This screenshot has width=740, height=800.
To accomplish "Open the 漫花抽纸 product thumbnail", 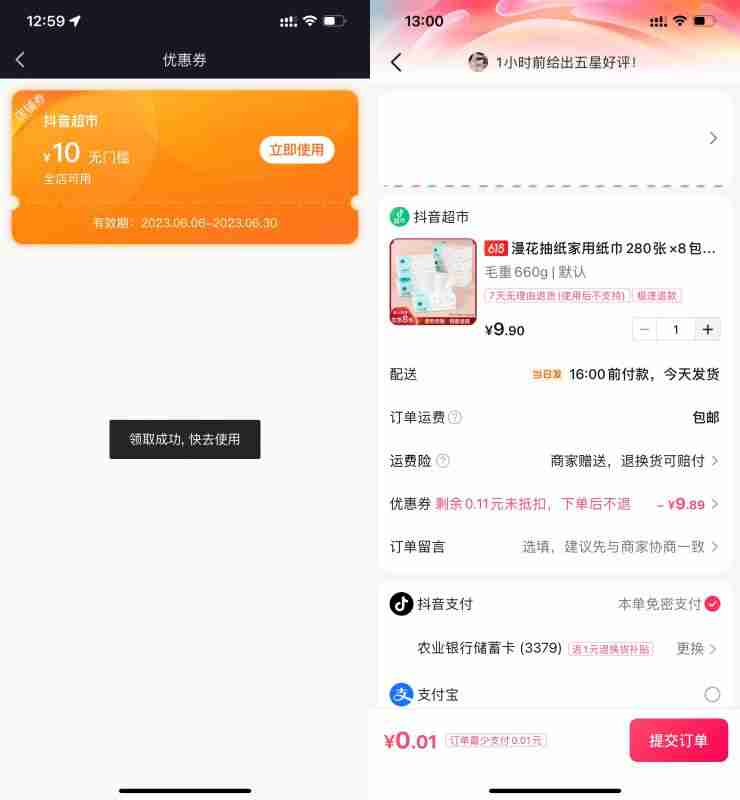I will (x=419, y=282).
